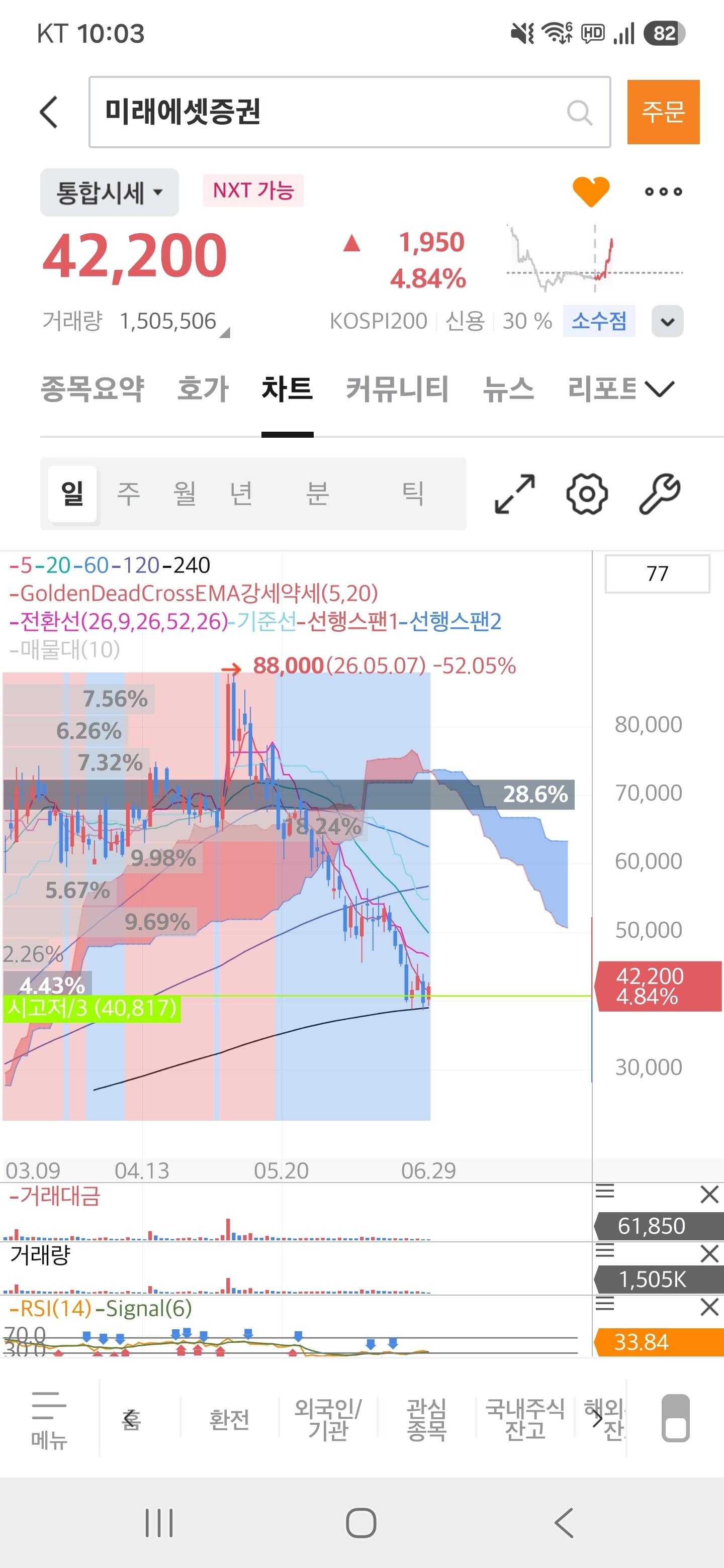Switch to the 종목요약 tab

(x=93, y=389)
